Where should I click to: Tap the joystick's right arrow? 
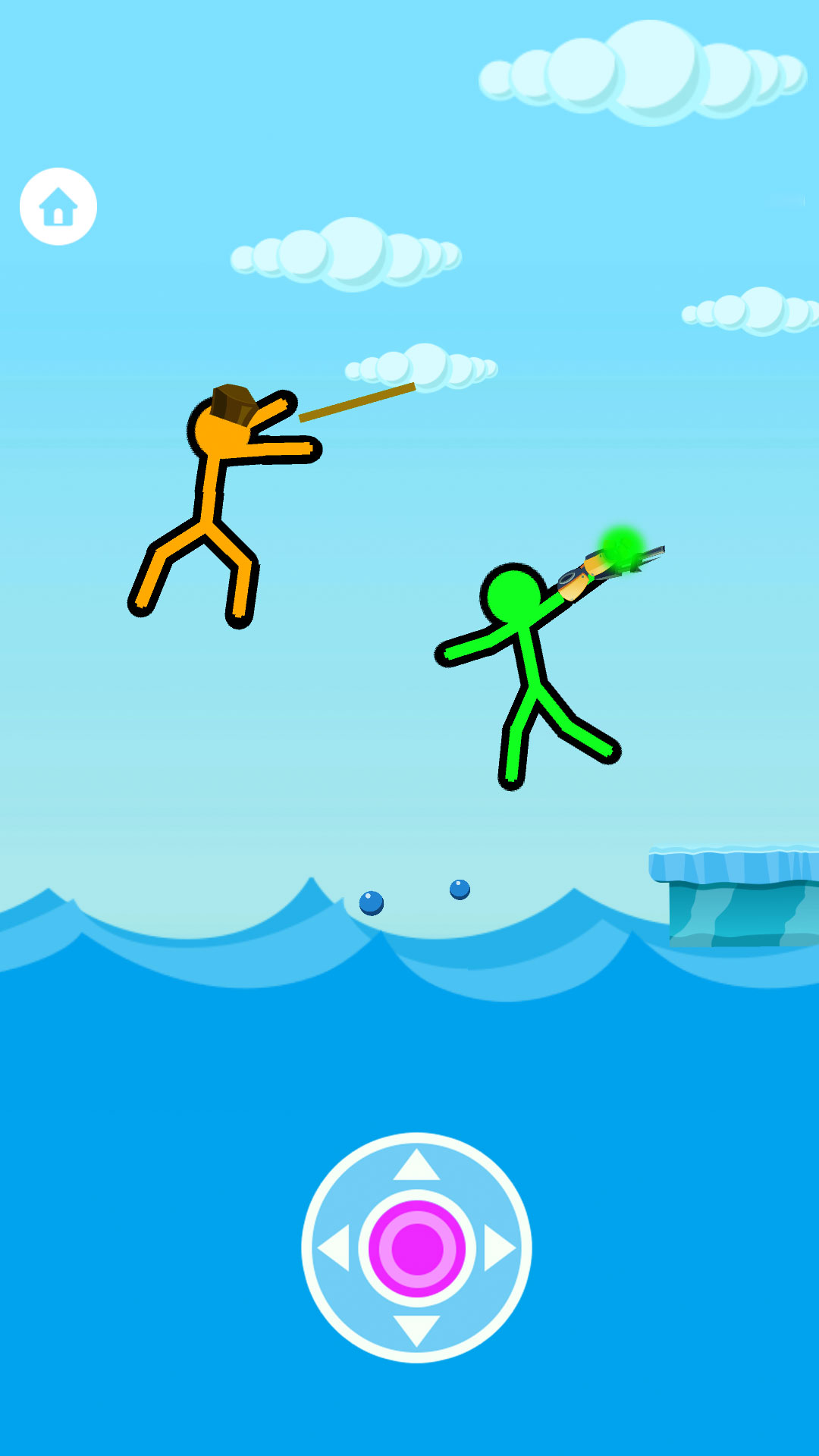(x=498, y=1247)
